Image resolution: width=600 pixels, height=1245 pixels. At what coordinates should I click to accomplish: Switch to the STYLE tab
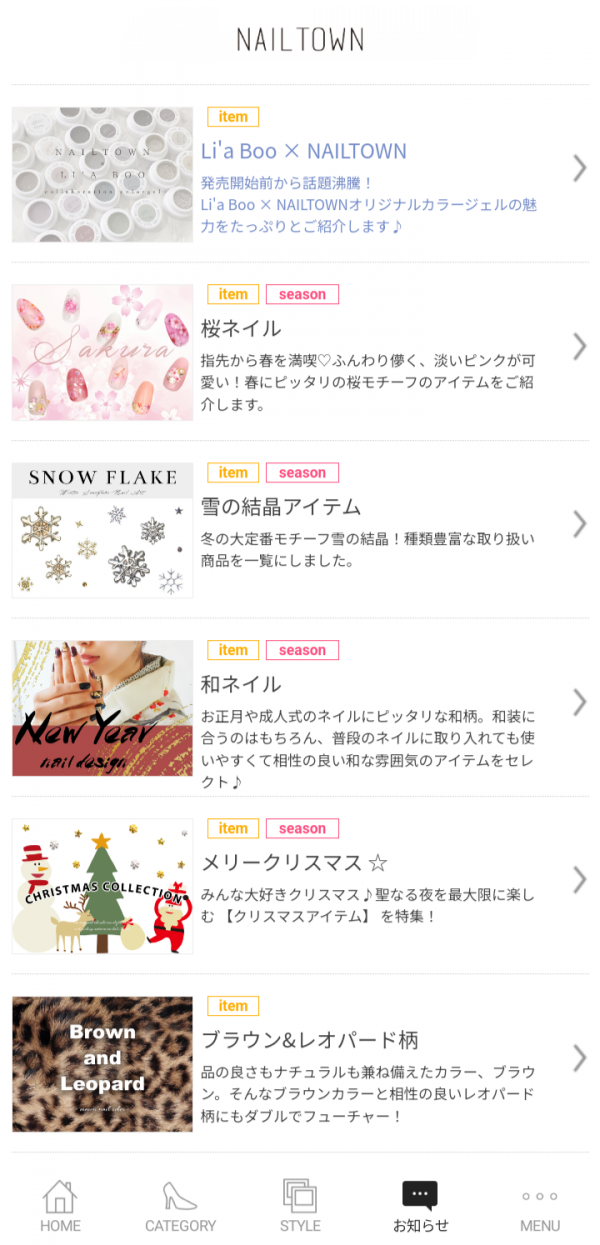coord(300,1205)
